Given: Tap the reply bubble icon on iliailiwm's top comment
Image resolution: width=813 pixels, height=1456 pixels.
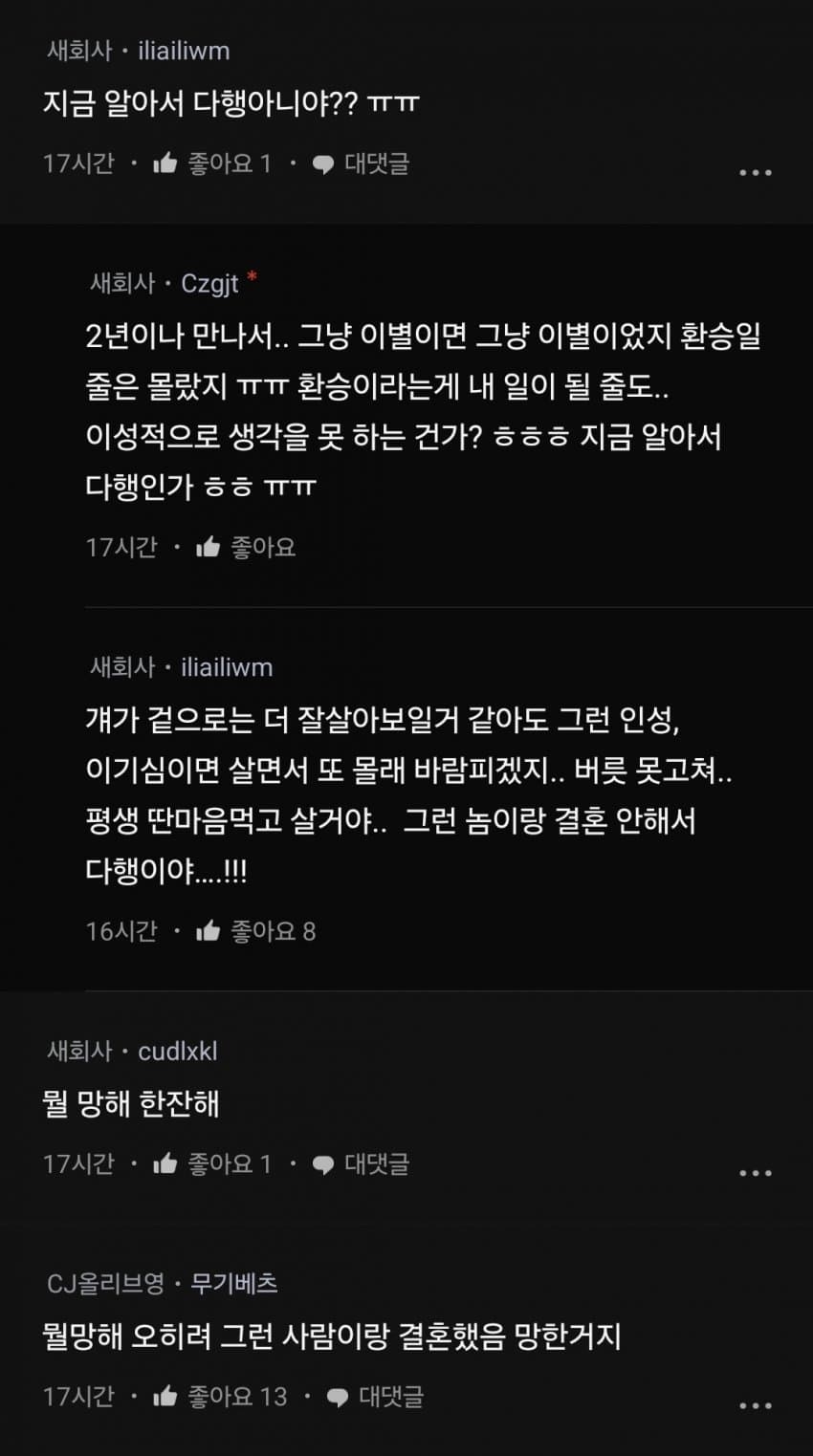Looking at the screenshot, I should pos(322,163).
